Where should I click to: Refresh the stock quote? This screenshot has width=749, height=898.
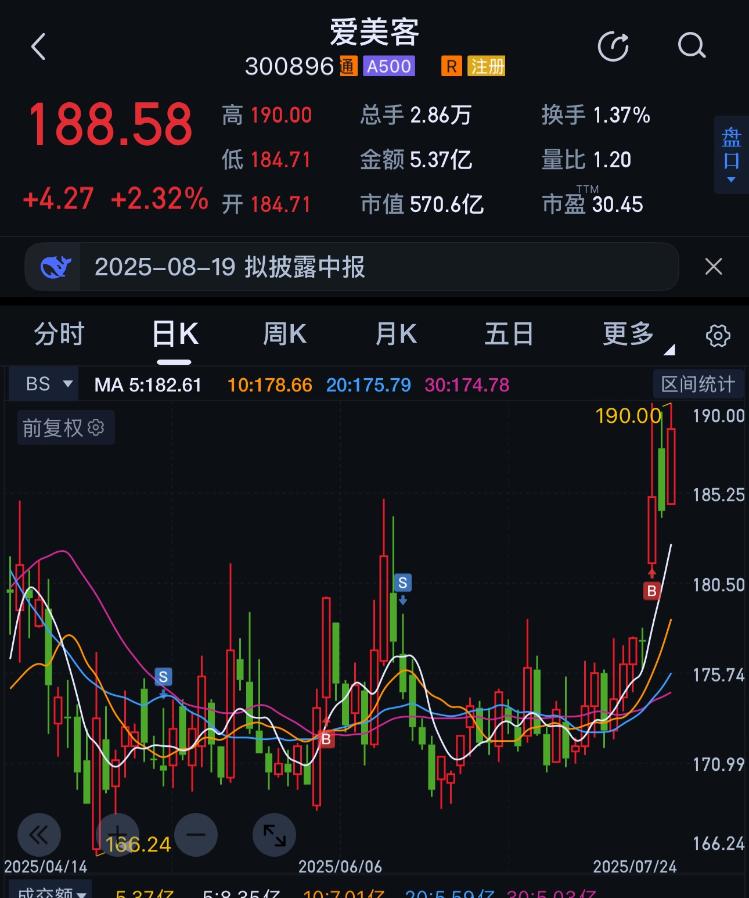tap(613, 46)
